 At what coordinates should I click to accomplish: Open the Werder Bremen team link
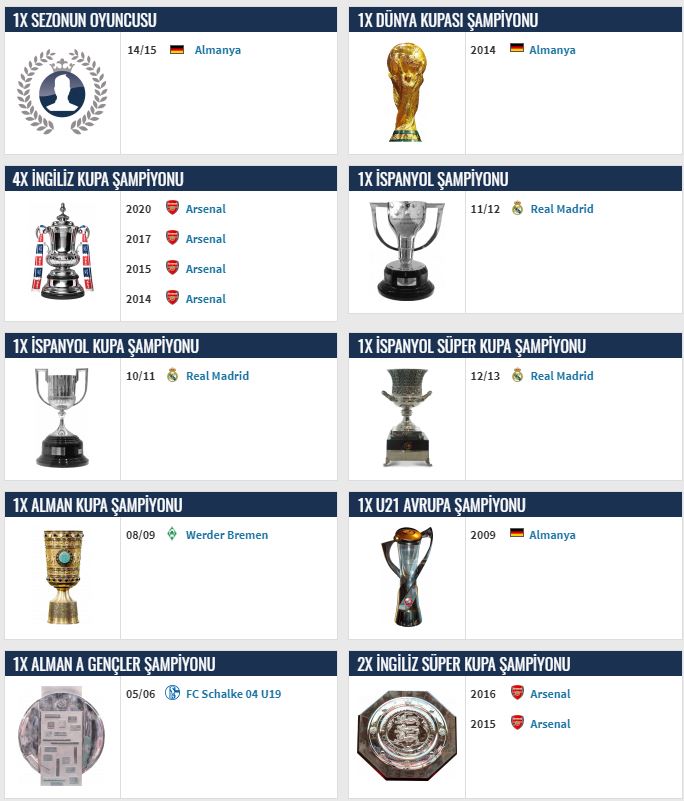coord(227,535)
